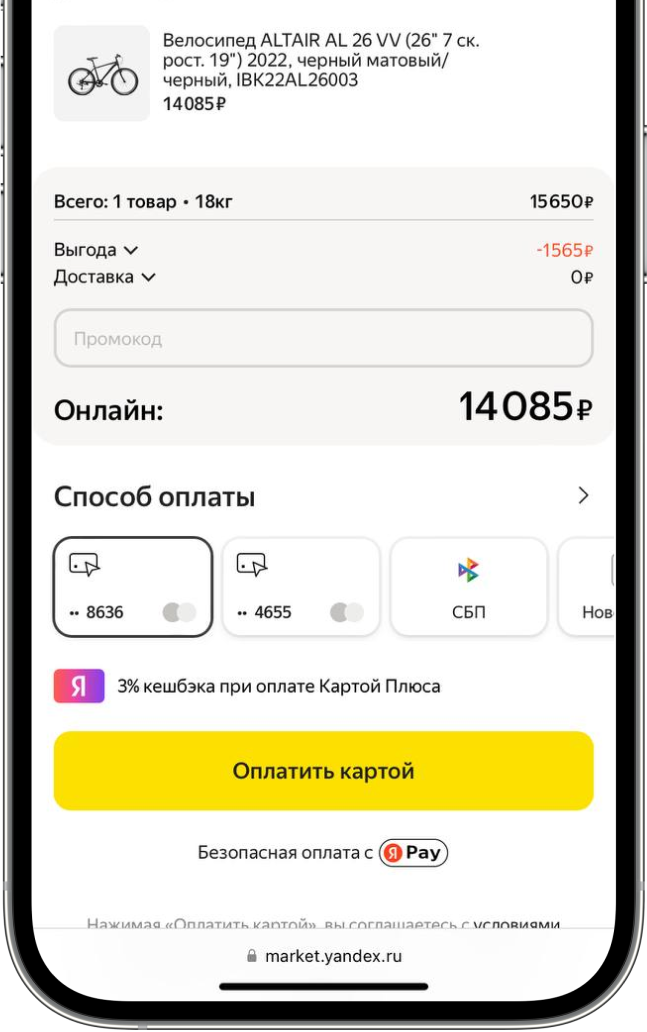
Task: Select СБП as the payment method
Action: point(468,587)
